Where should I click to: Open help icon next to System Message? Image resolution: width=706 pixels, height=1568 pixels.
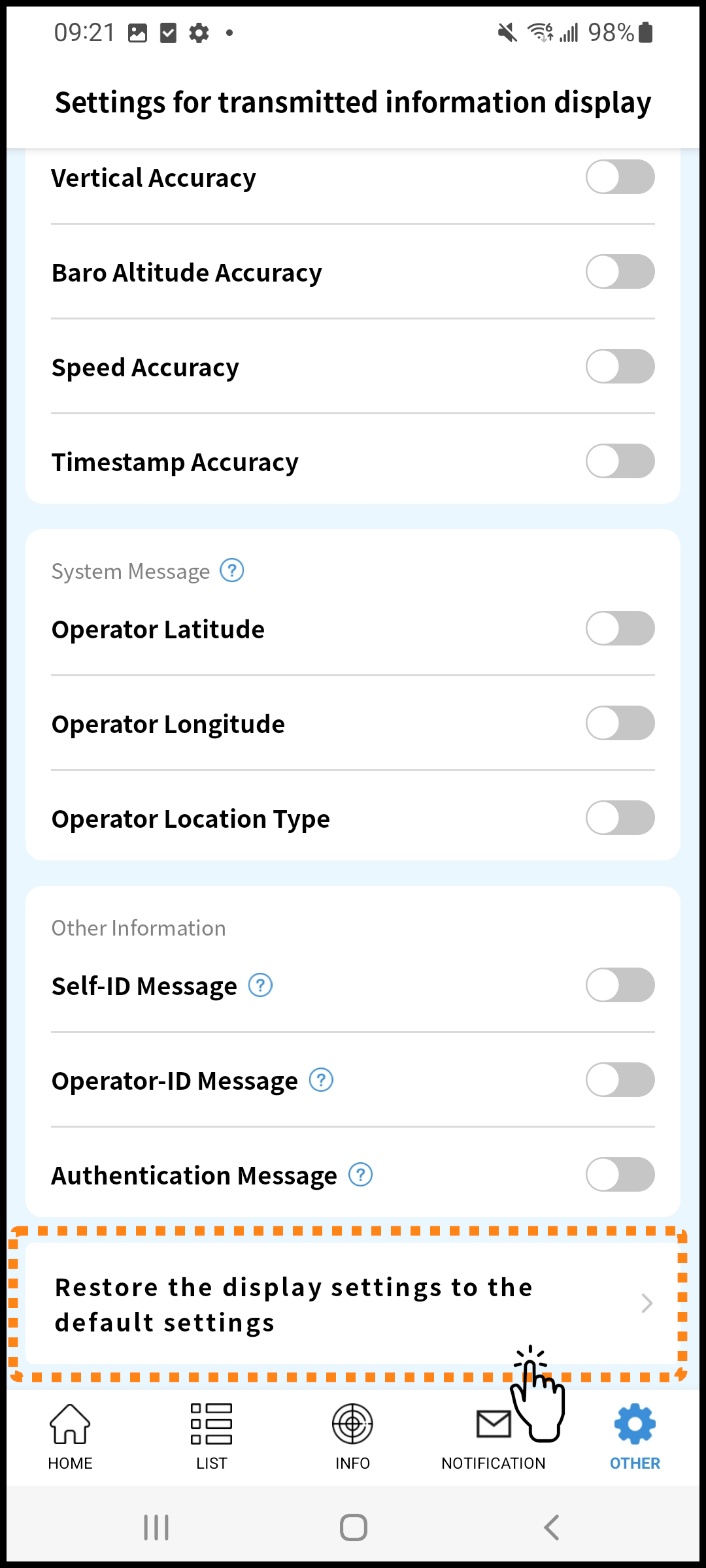click(232, 570)
